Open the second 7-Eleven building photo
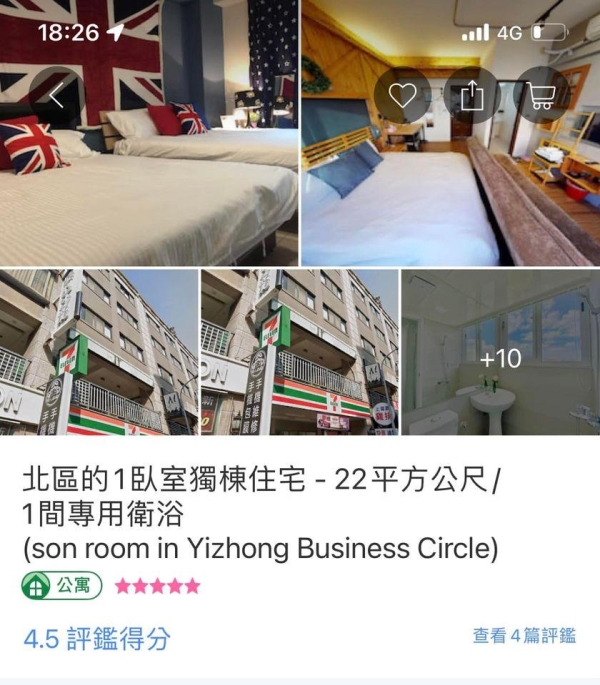 [299, 352]
